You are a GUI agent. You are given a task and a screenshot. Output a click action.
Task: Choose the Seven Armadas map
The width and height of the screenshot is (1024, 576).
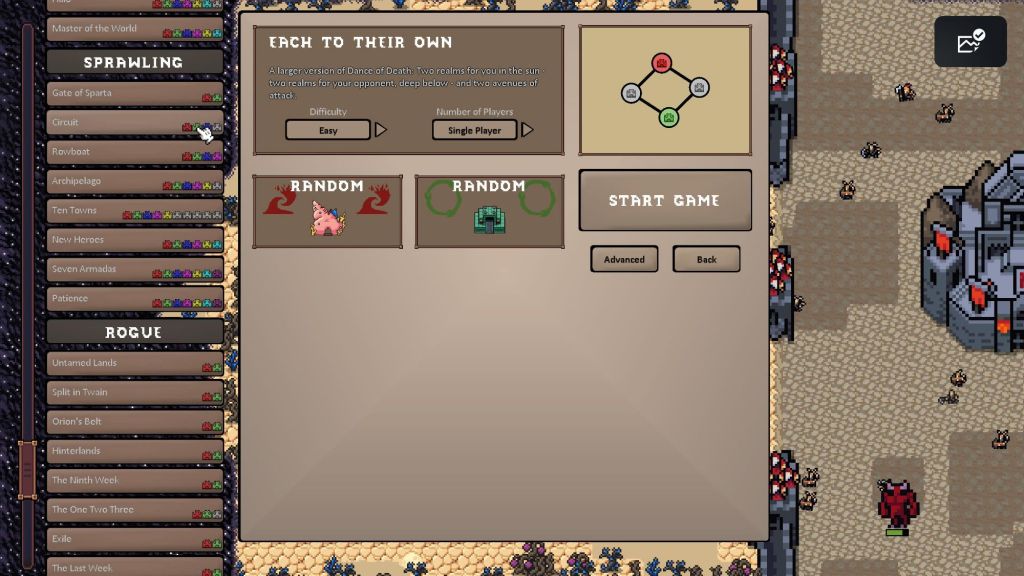(134, 269)
